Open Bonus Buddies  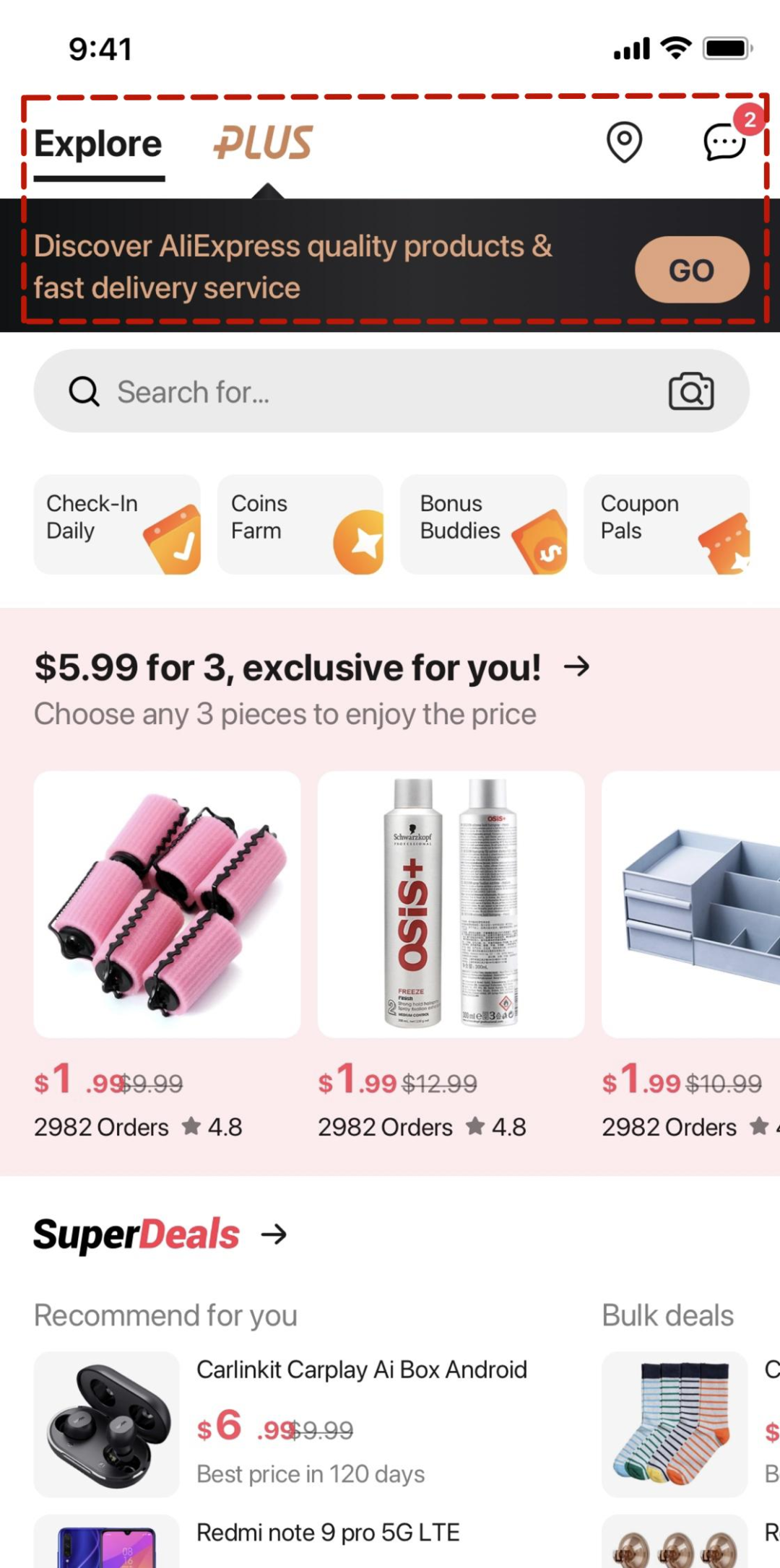pos(483,524)
